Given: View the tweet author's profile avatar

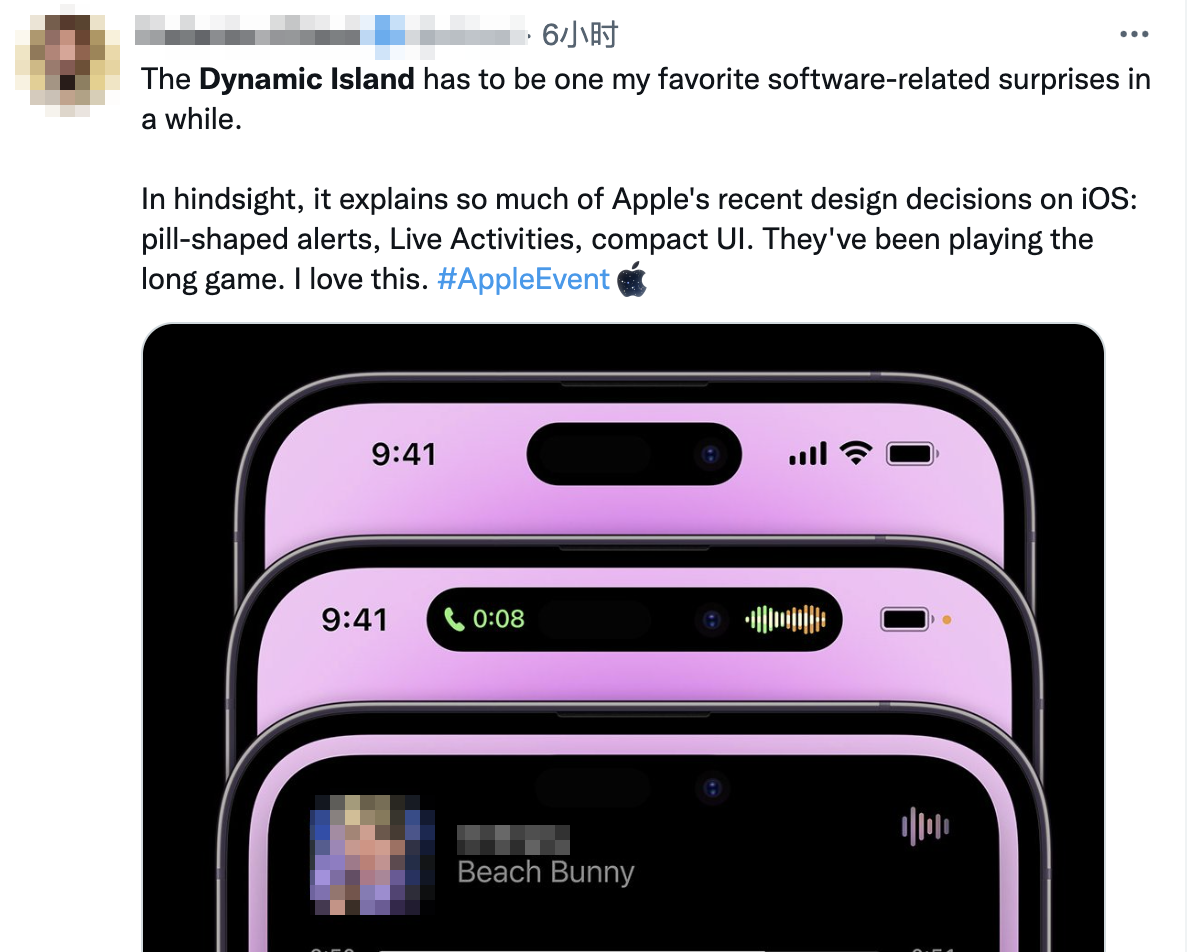Looking at the screenshot, I should point(62,61).
